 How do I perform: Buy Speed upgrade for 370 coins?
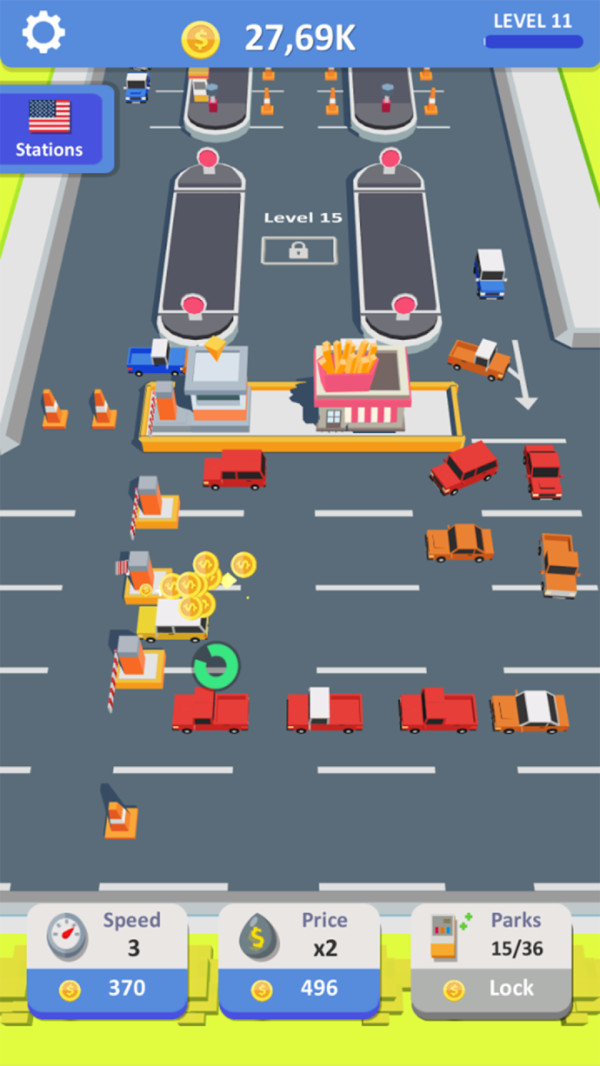107,988
